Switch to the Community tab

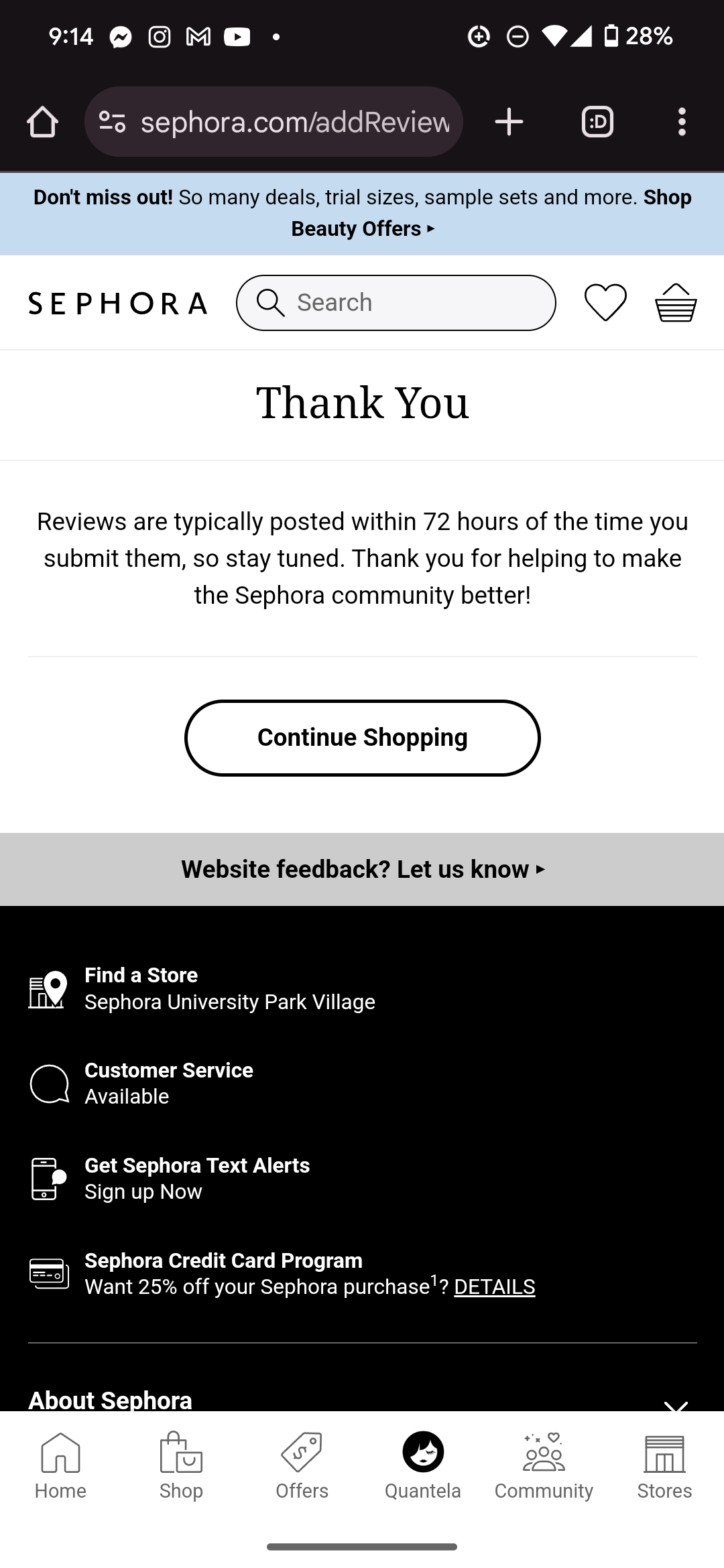(x=544, y=1465)
